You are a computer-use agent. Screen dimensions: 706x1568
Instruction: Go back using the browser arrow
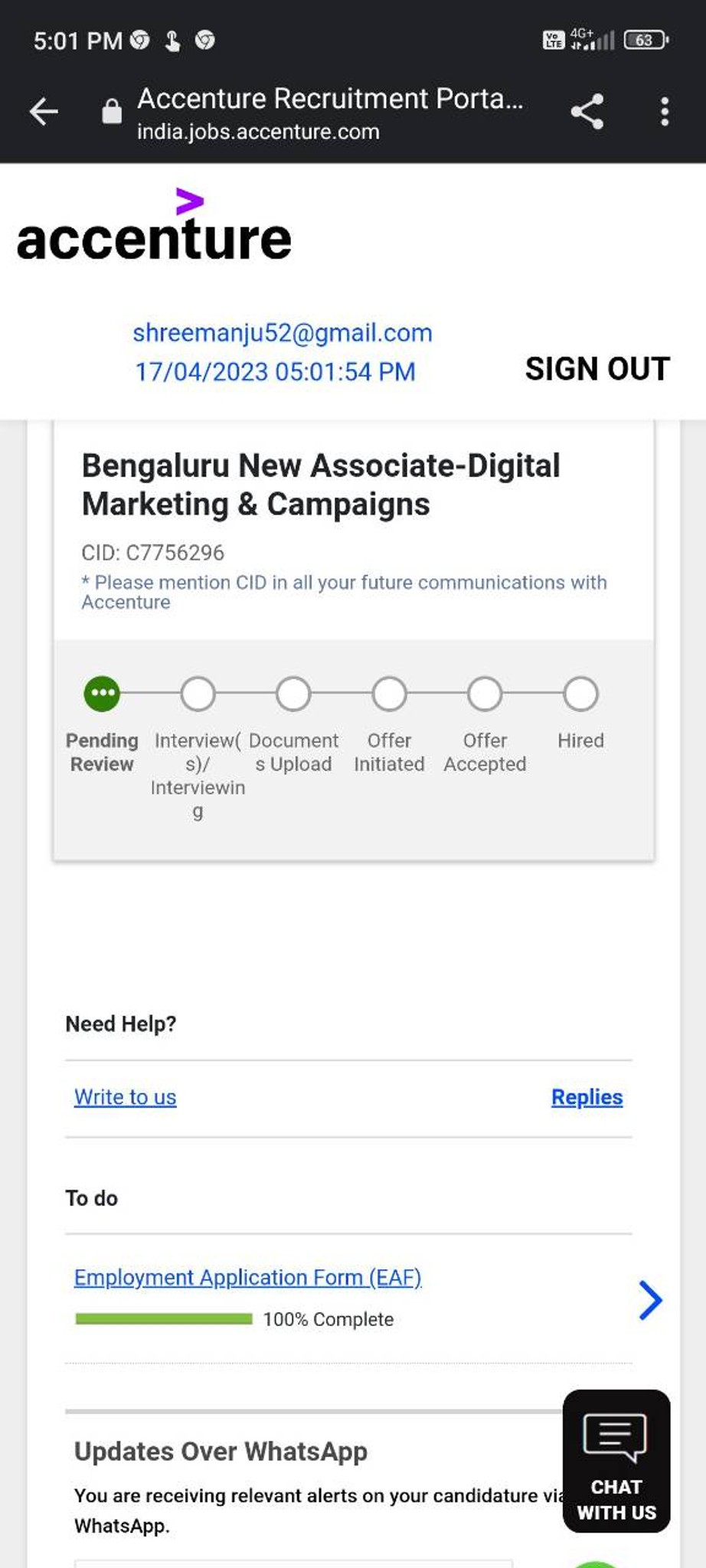[x=44, y=112]
